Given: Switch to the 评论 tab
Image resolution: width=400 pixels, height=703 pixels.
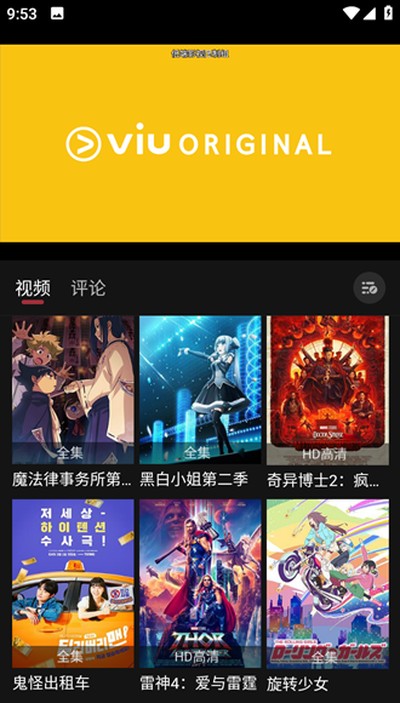Looking at the screenshot, I should coord(88,288).
